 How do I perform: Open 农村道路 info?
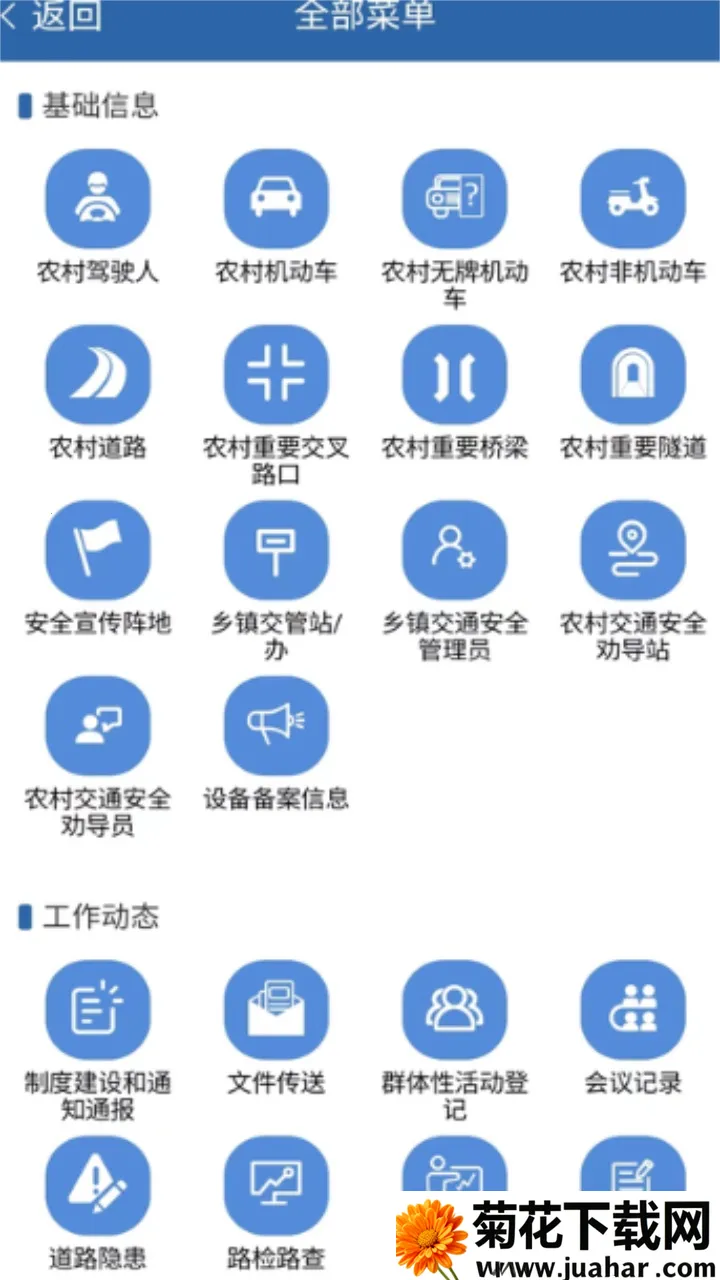98,375
